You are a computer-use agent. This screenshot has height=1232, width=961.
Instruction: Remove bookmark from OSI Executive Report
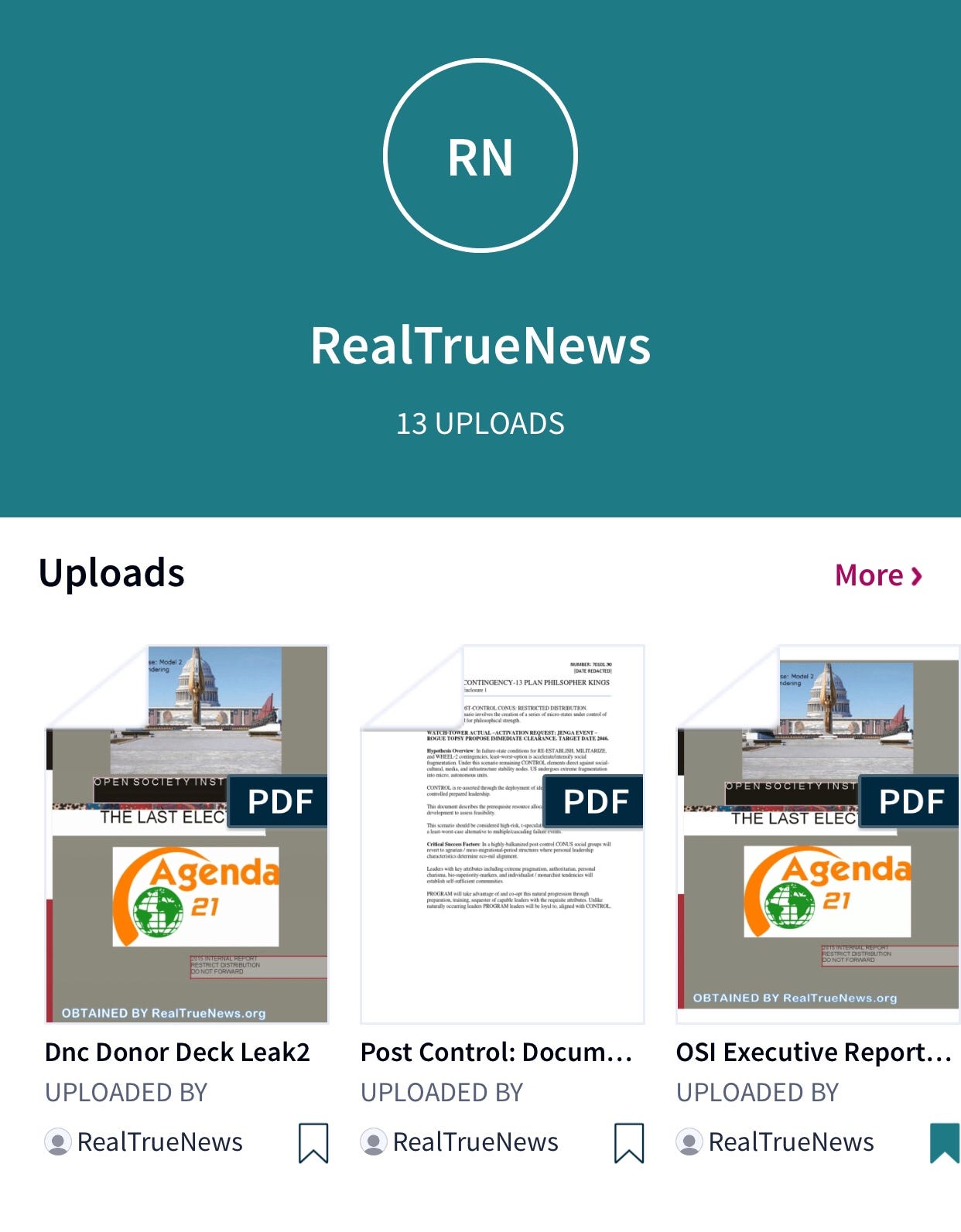point(944,1143)
